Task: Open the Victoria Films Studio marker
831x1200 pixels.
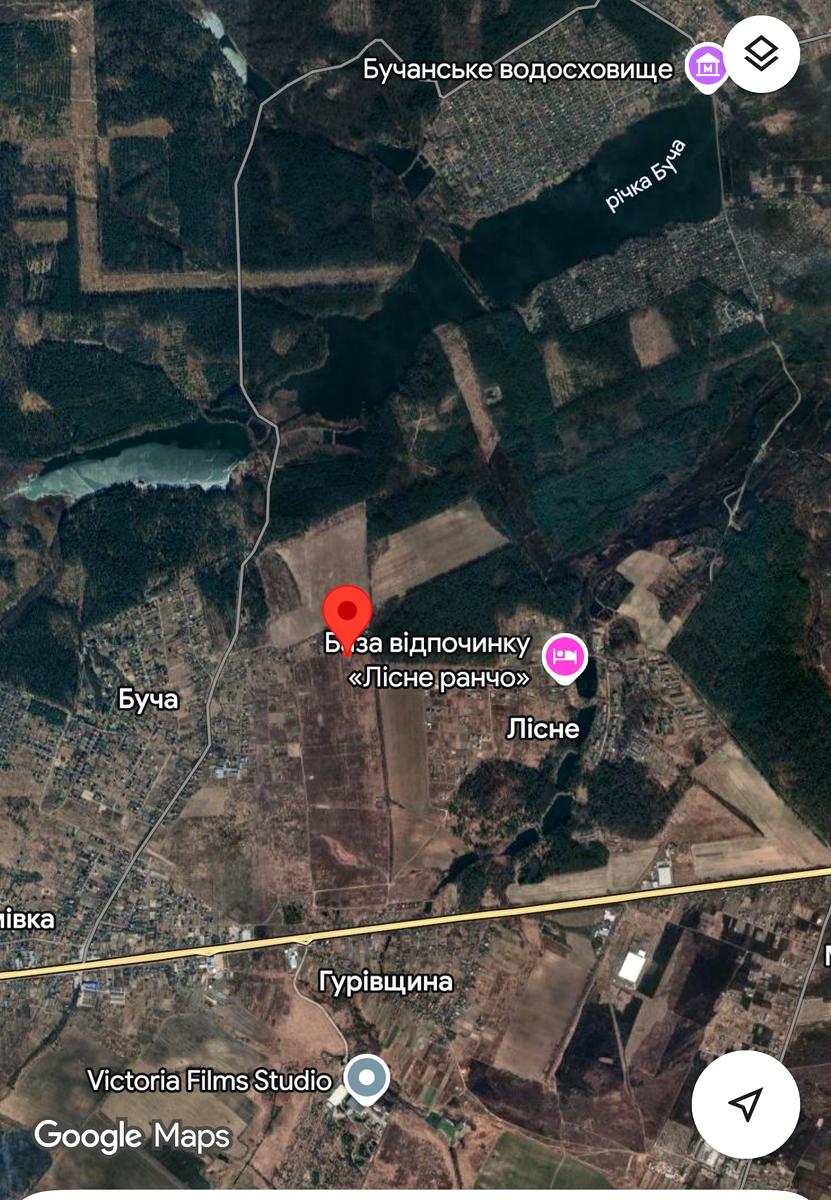Action: 366,1079
